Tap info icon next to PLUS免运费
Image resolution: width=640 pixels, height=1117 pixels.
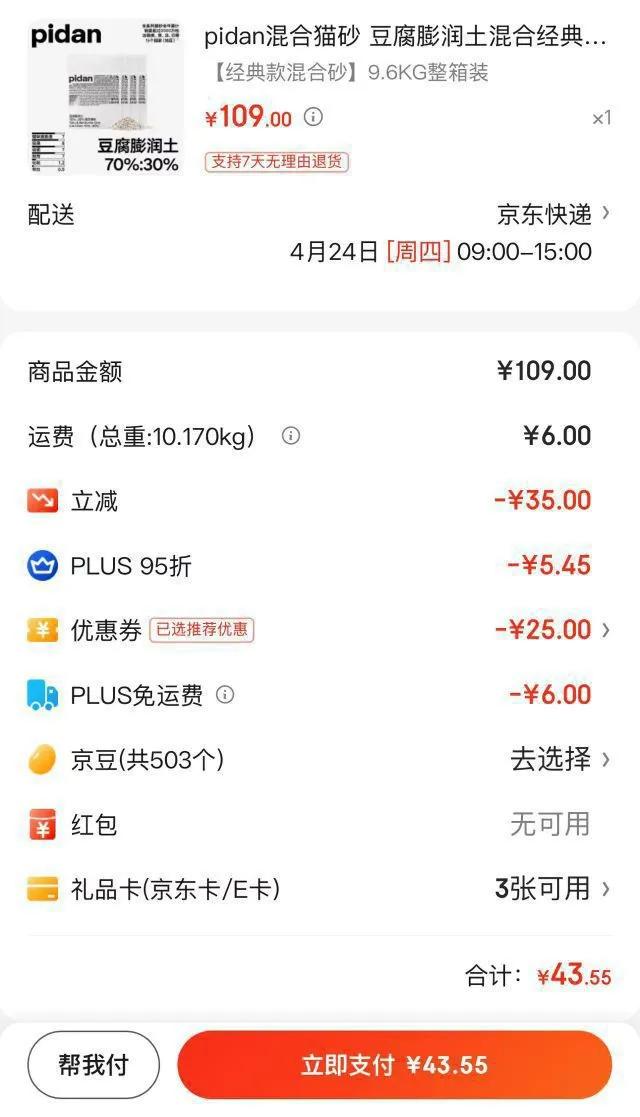tap(225, 694)
